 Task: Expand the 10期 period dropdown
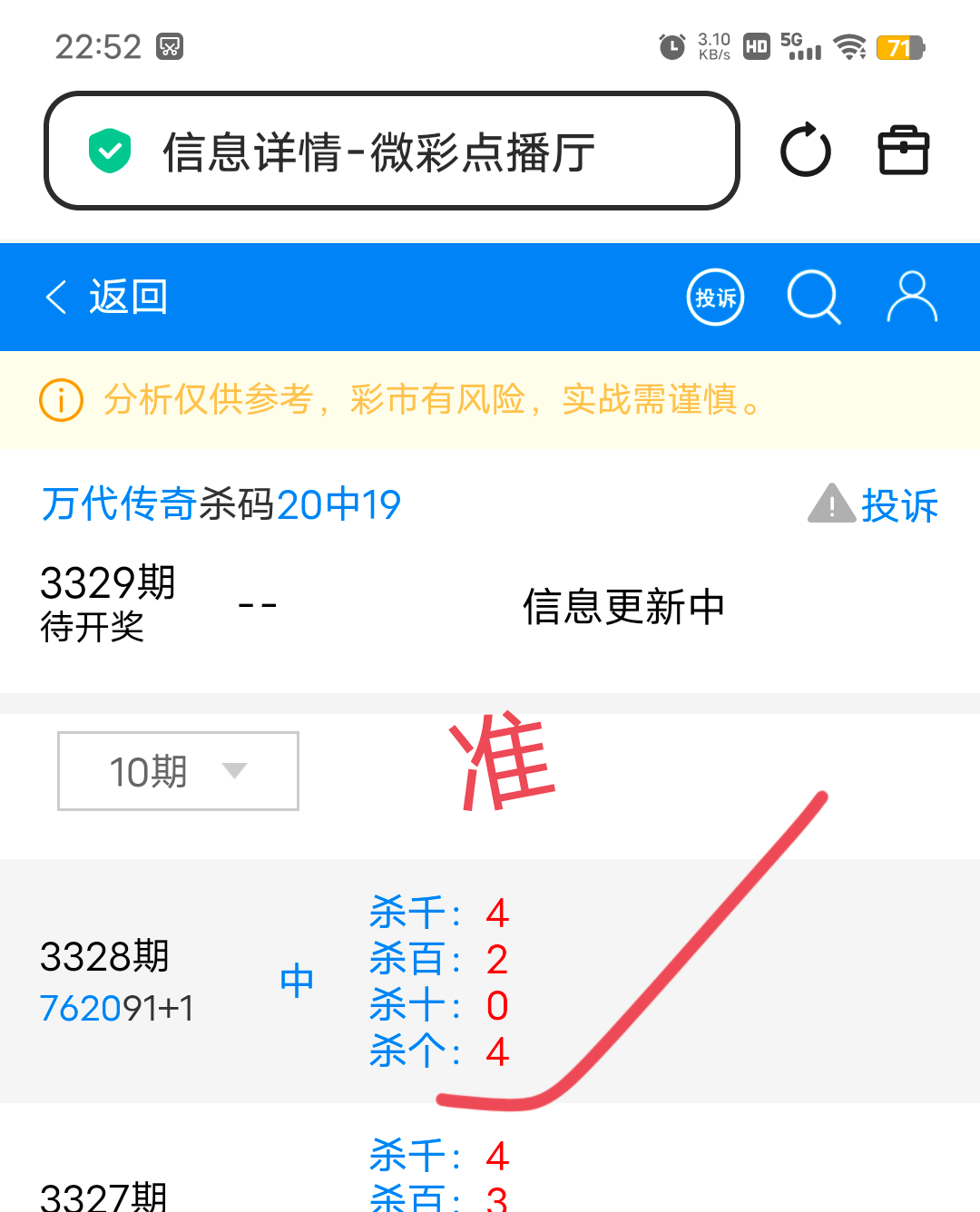click(x=178, y=771)
